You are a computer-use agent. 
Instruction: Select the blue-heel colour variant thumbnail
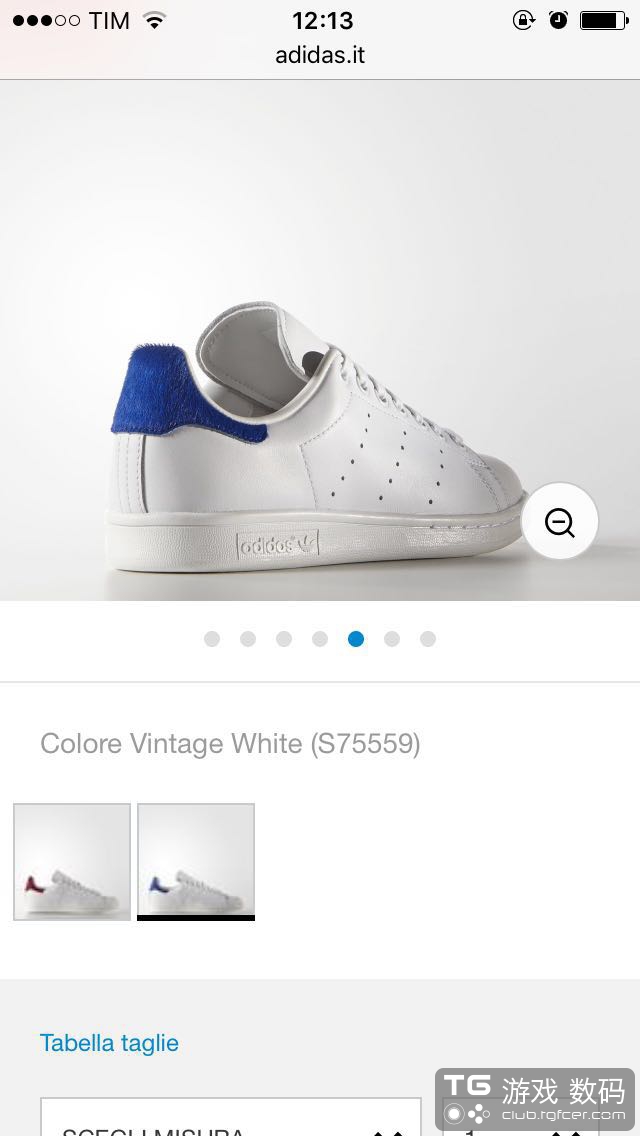(196, 861)
